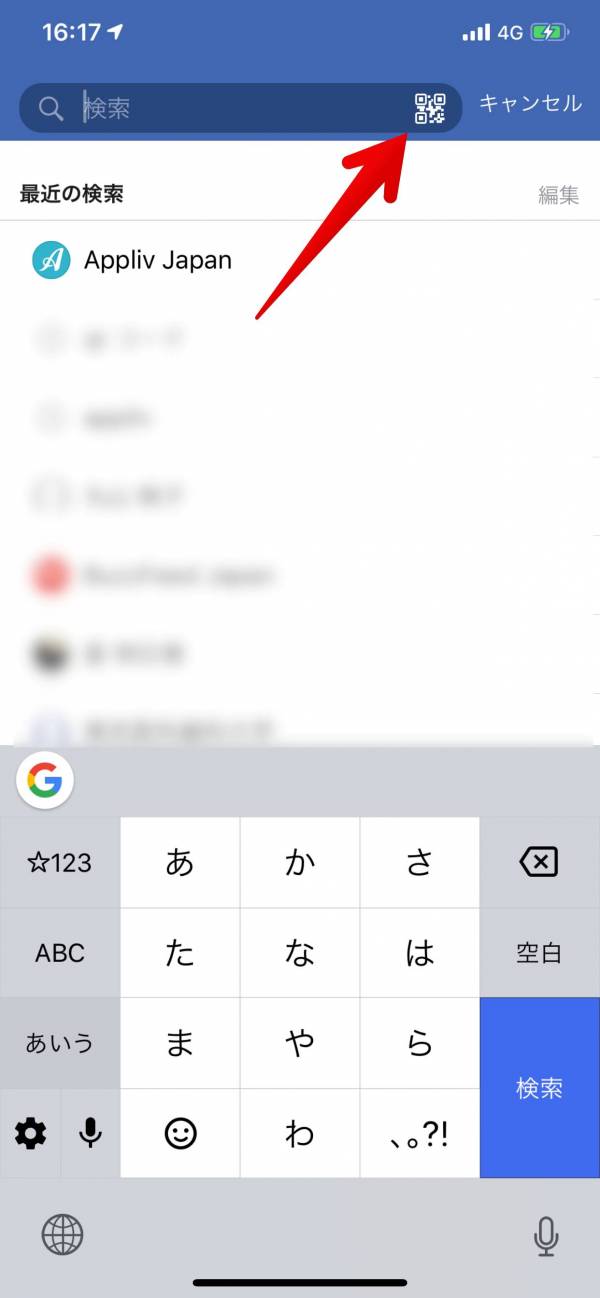The width and height of the screenshot is (600, 1298).
Task: Type the あ key
Action: [180, 862]
